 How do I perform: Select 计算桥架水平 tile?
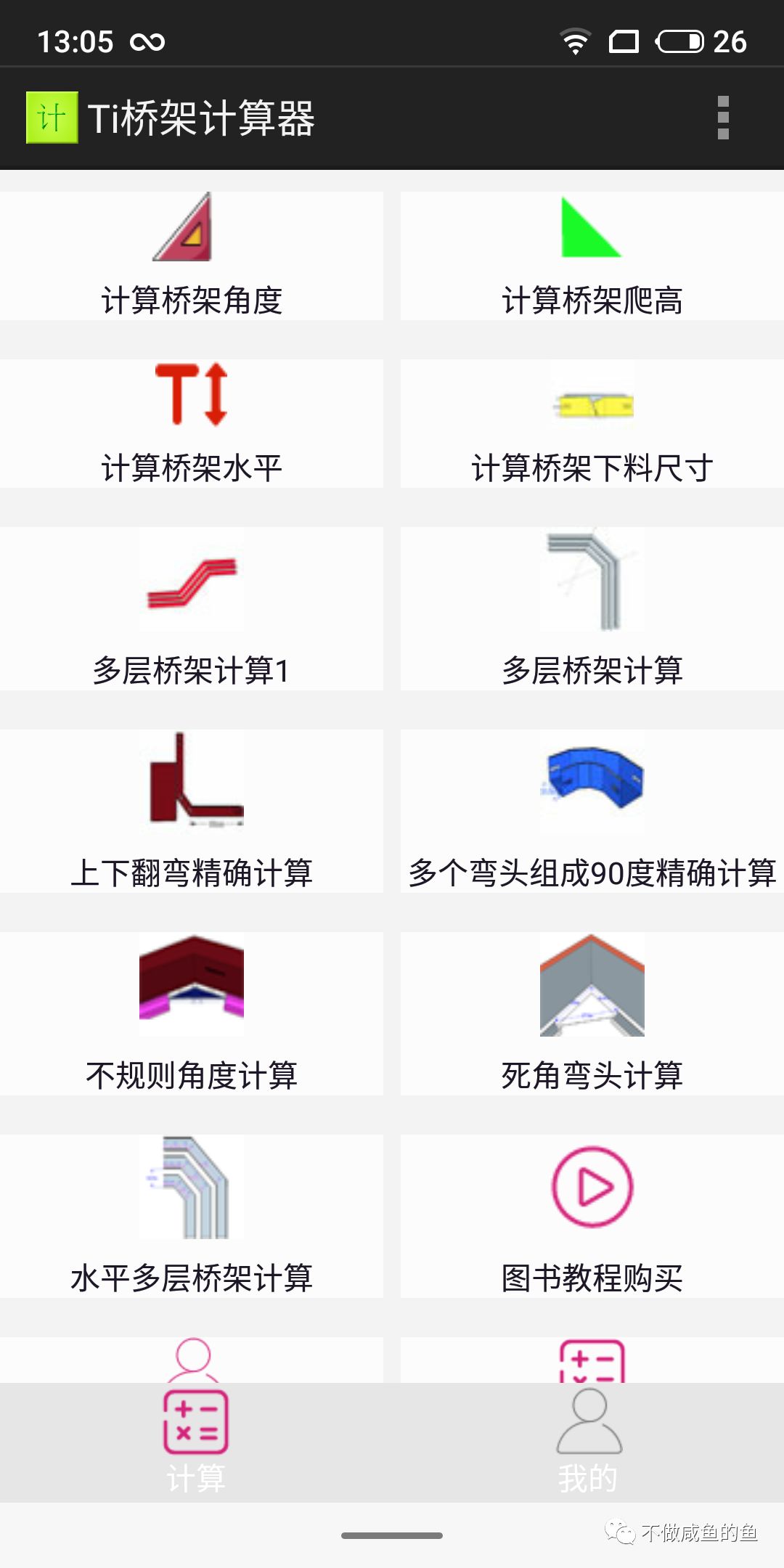click(192, 423)
